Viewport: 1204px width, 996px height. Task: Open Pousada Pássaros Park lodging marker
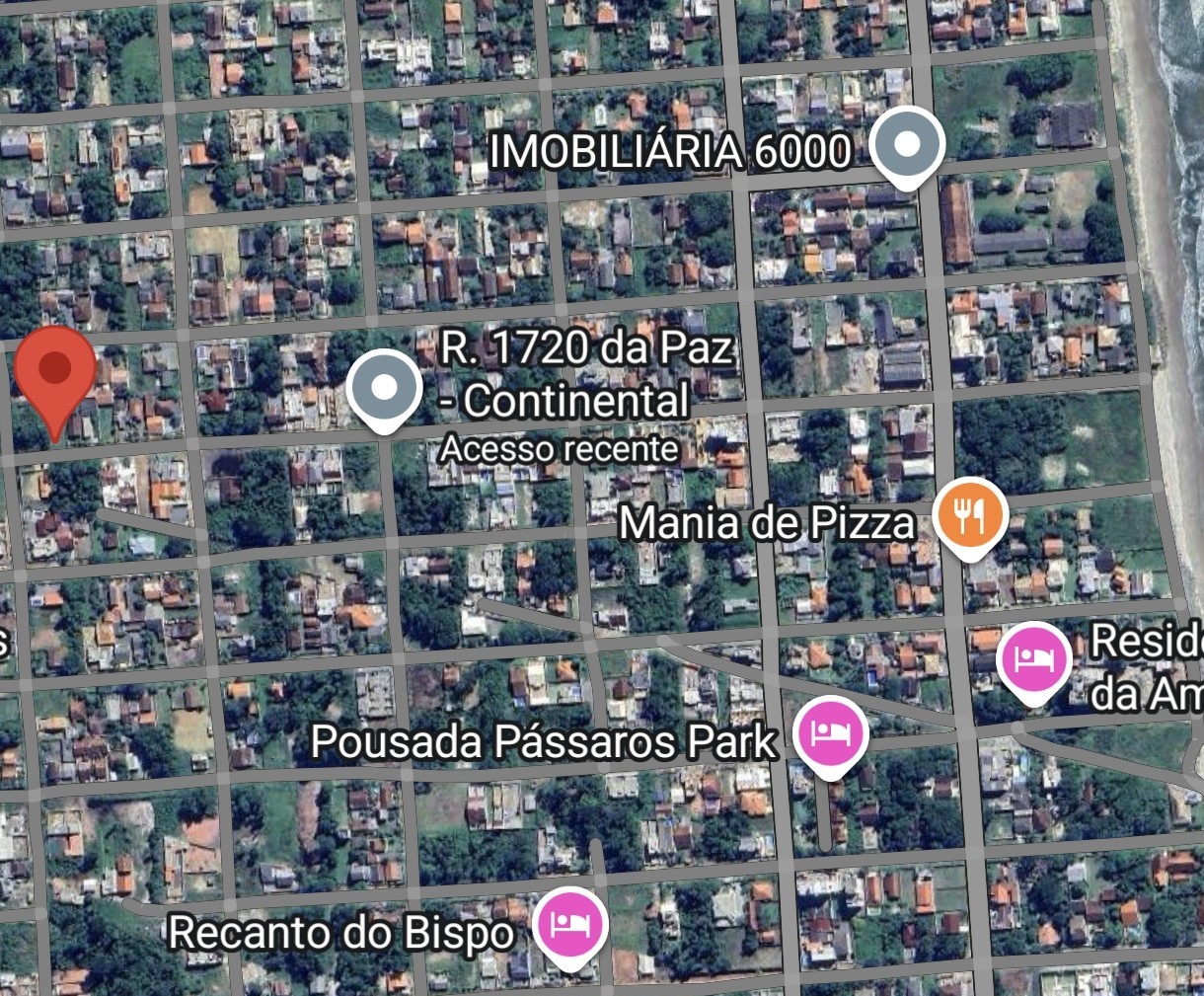(831, 732)
